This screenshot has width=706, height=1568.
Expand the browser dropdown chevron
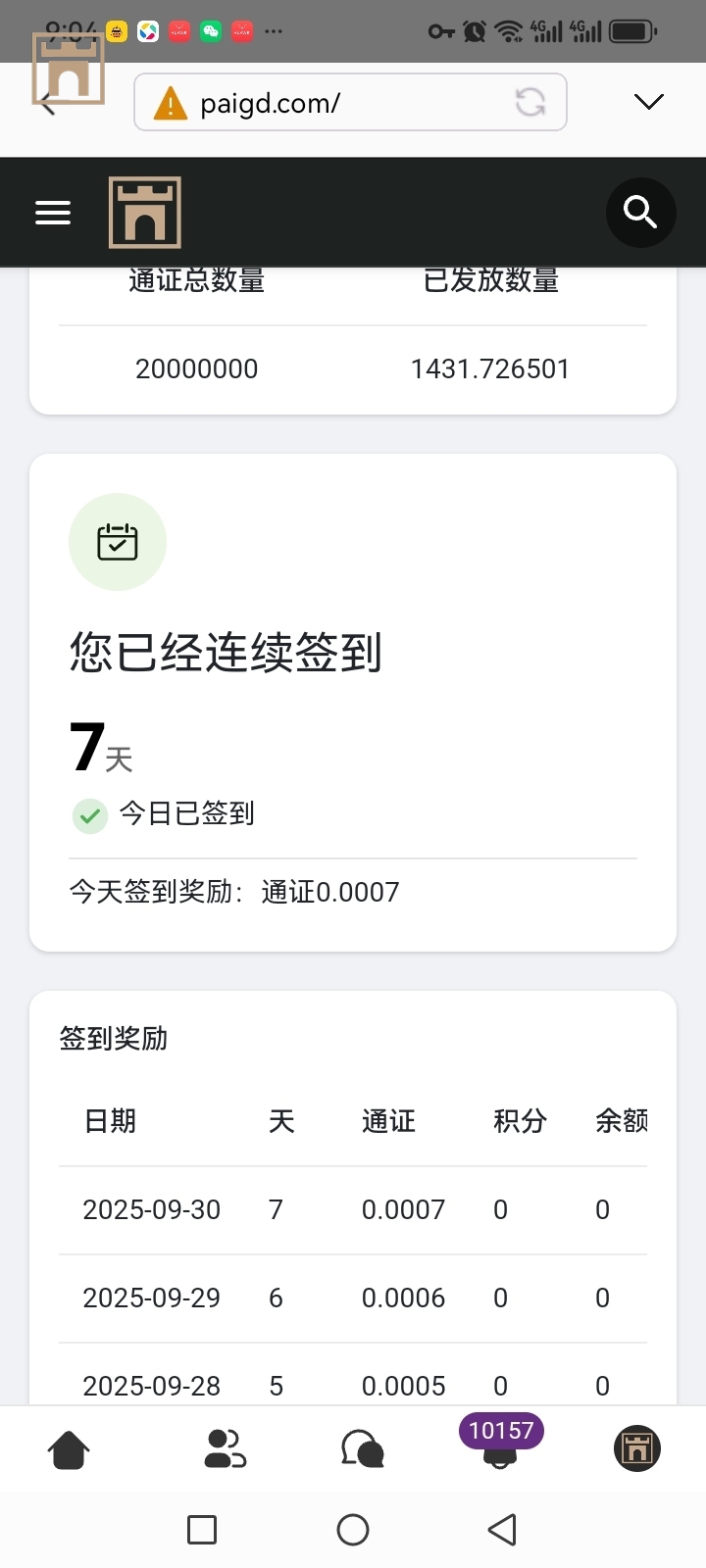(648, 102)
